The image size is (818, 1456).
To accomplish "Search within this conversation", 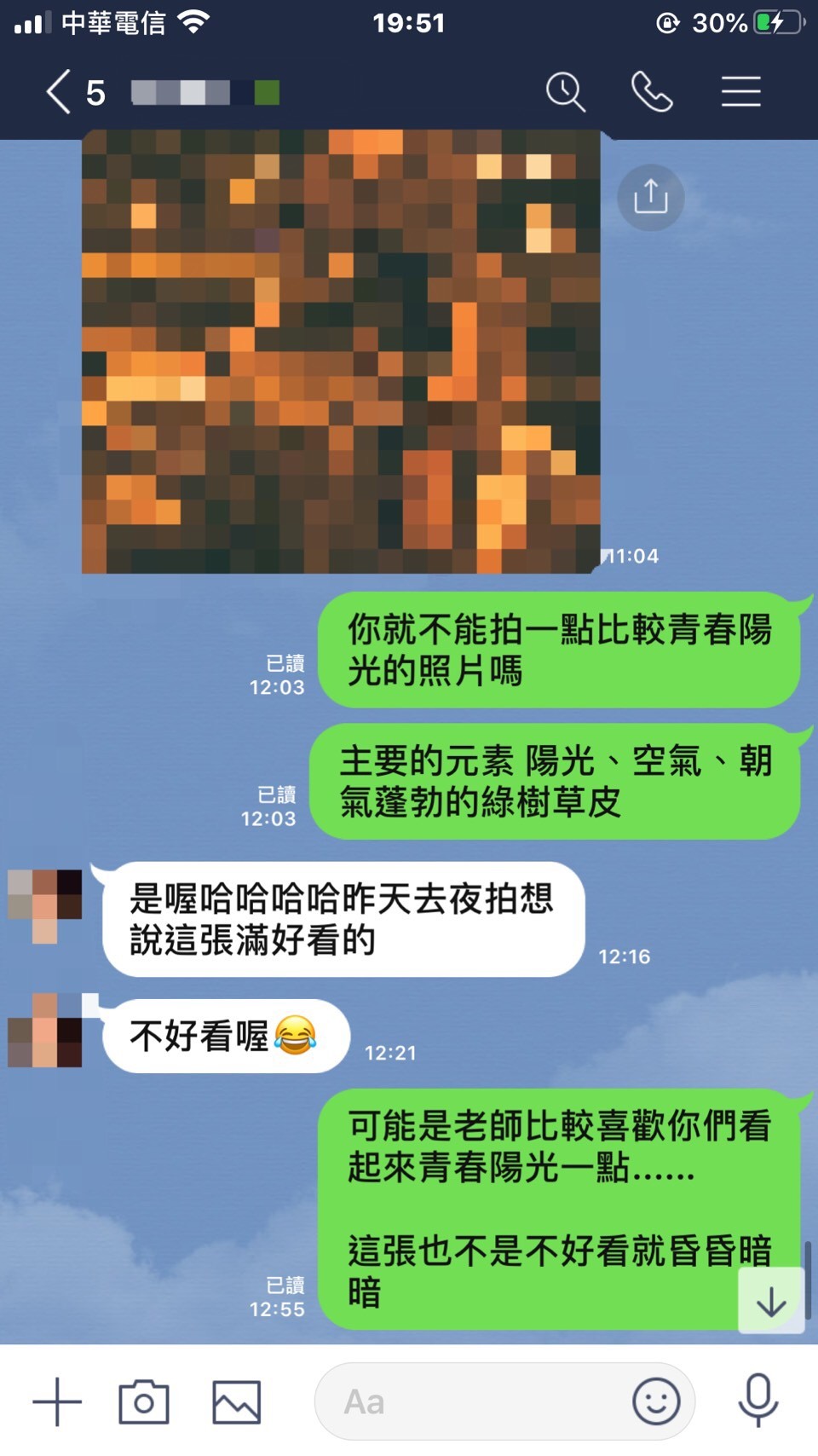I will [566, 92].
